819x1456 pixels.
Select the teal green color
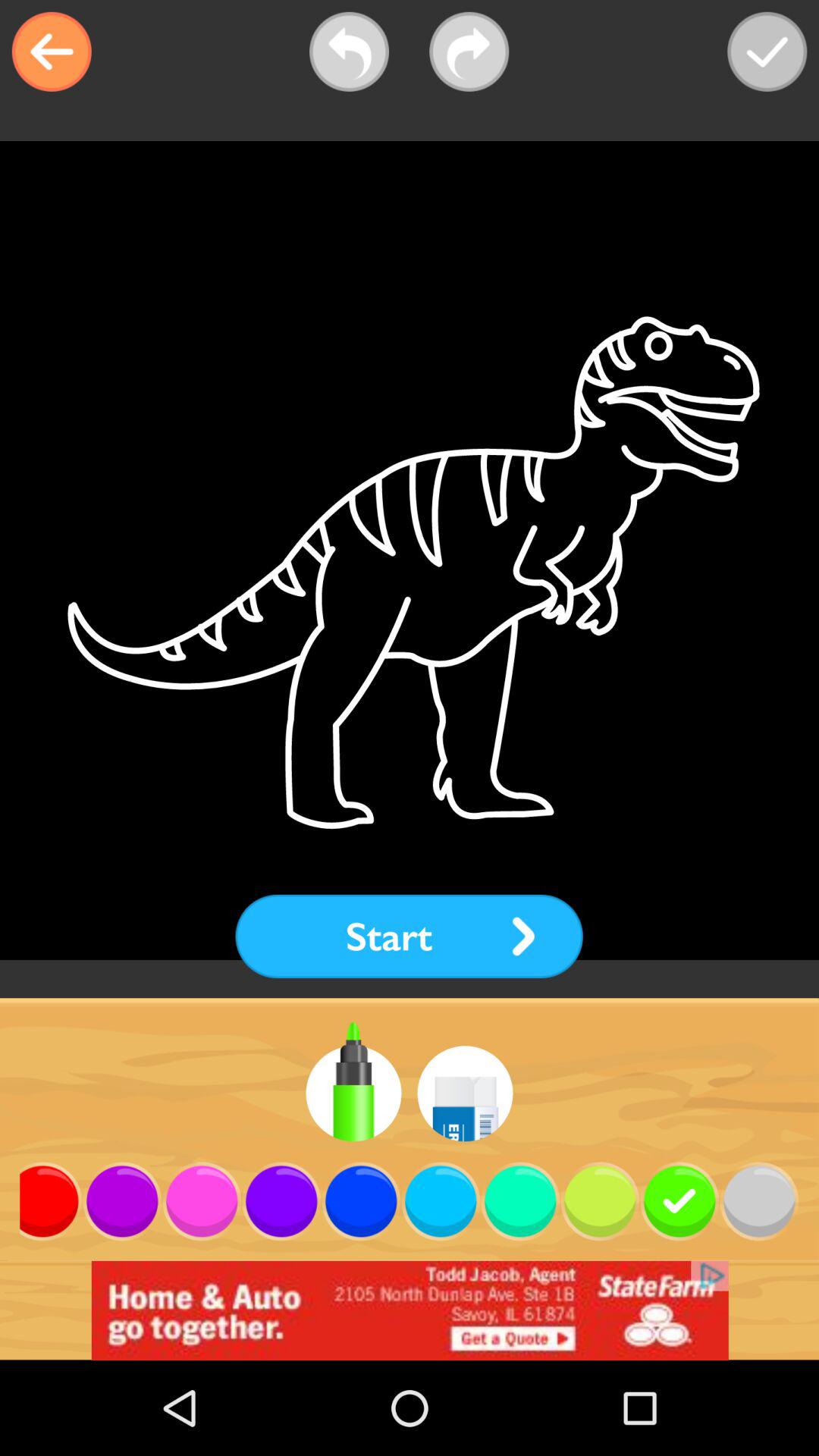click(x=520, y=1201)
